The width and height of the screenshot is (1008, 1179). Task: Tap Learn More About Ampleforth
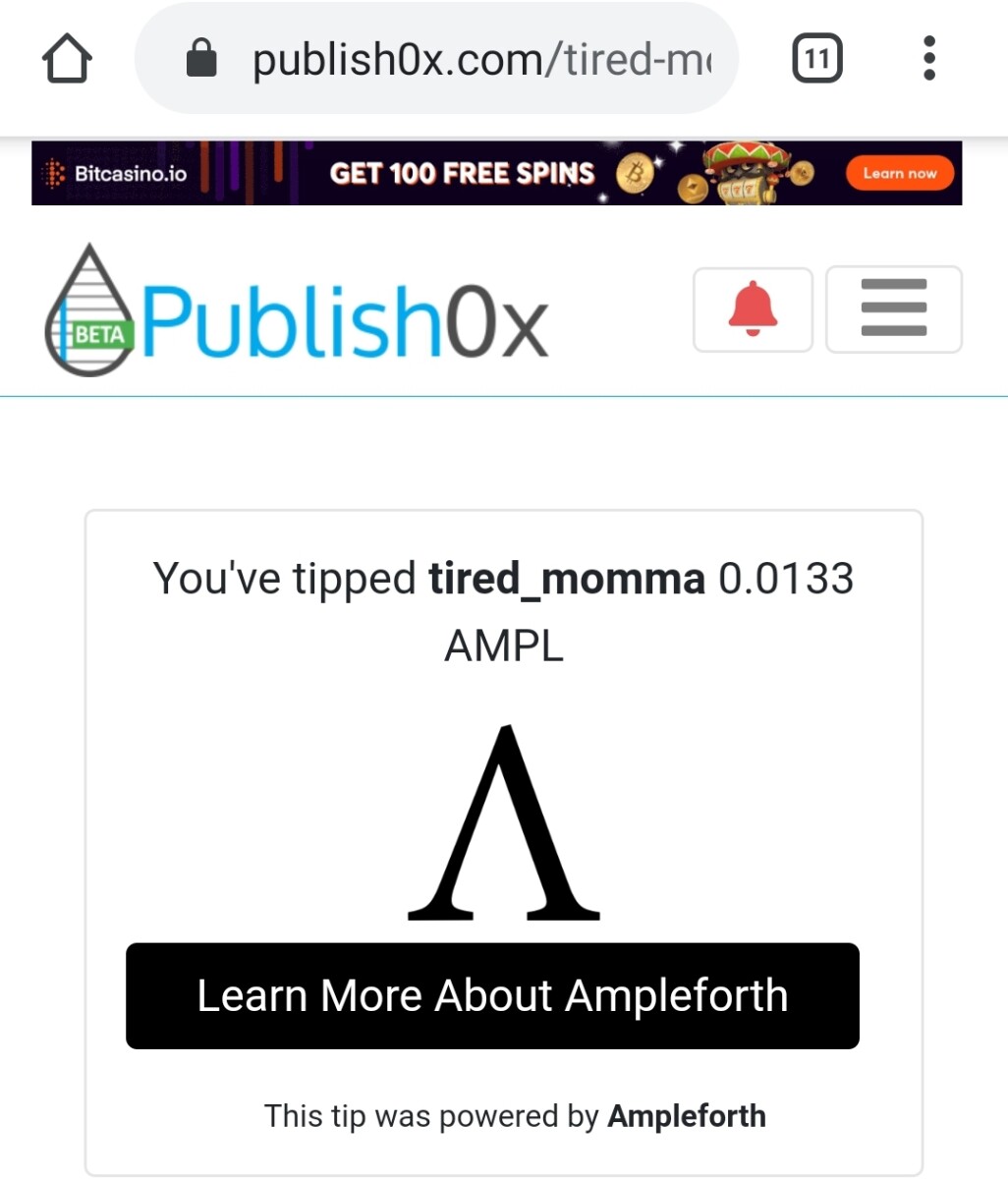(x=492, y=995)
